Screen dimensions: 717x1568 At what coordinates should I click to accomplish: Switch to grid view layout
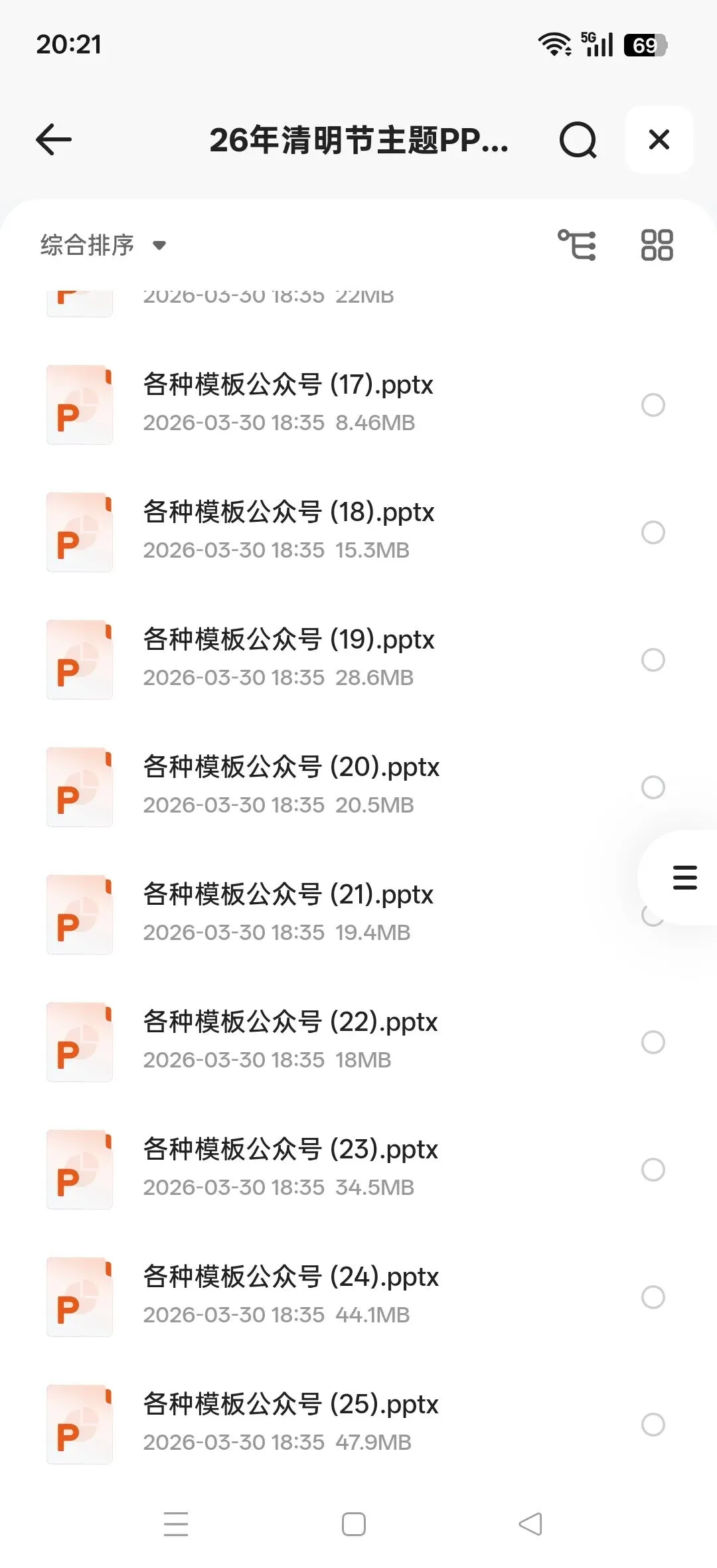657,245
